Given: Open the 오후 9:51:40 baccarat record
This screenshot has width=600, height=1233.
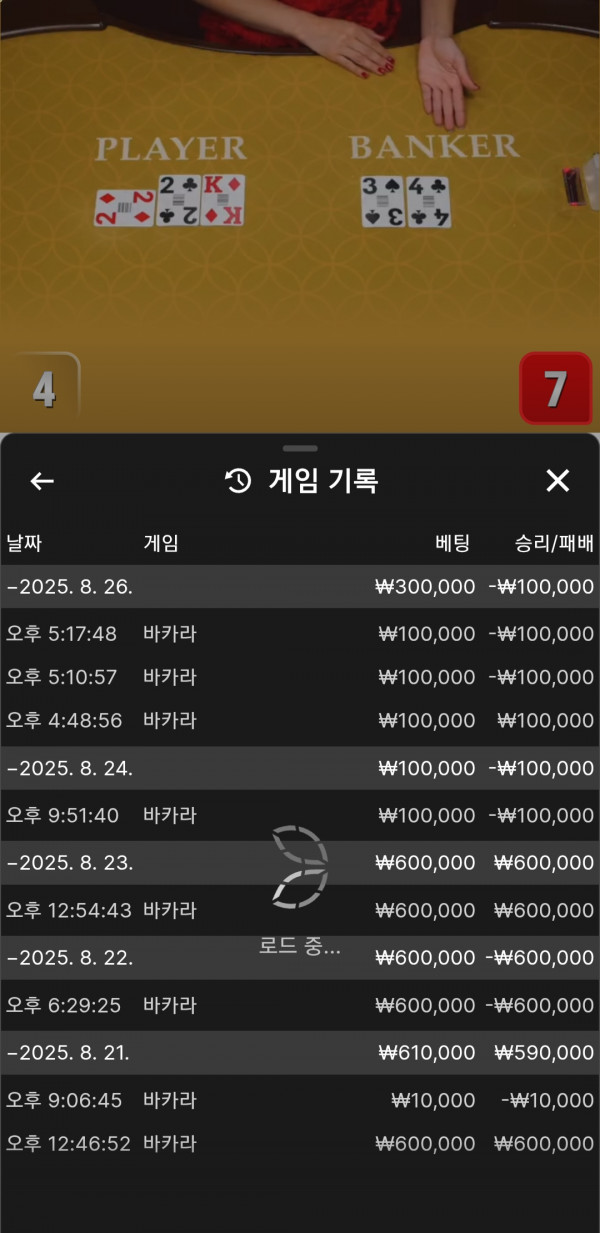Looking at the screenshot, I should (300, 815).
